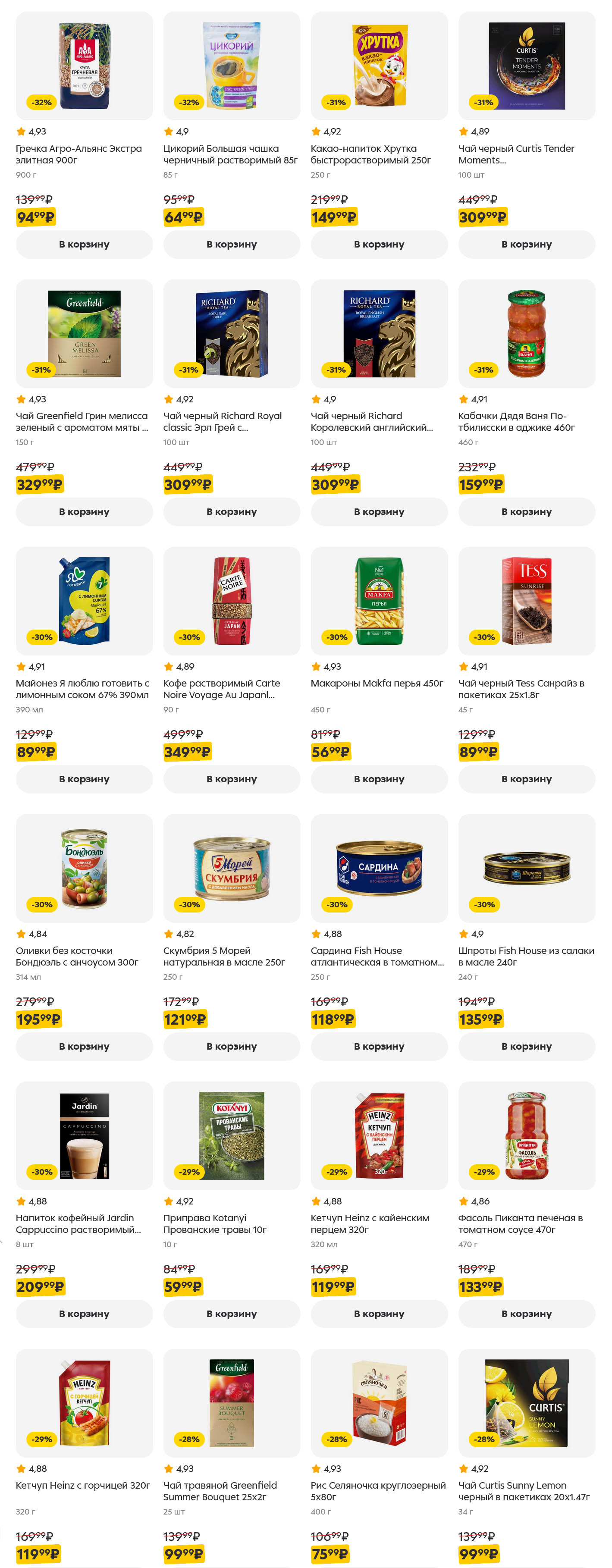Add Jardin Cappuccino drink to cart
This screenshot has height=1568, width=612.
coord(84,1313)
